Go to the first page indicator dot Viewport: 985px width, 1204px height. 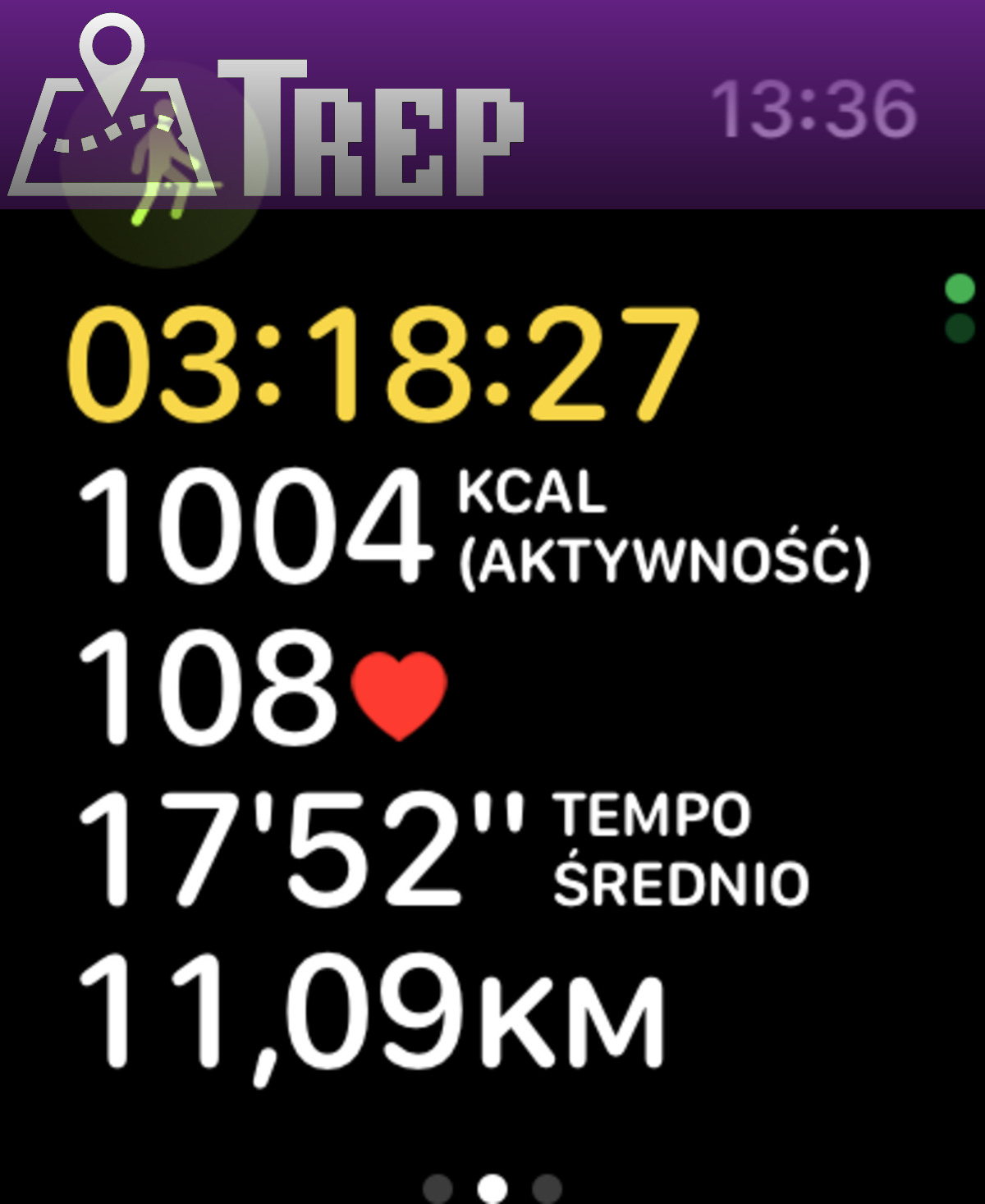438,1187
